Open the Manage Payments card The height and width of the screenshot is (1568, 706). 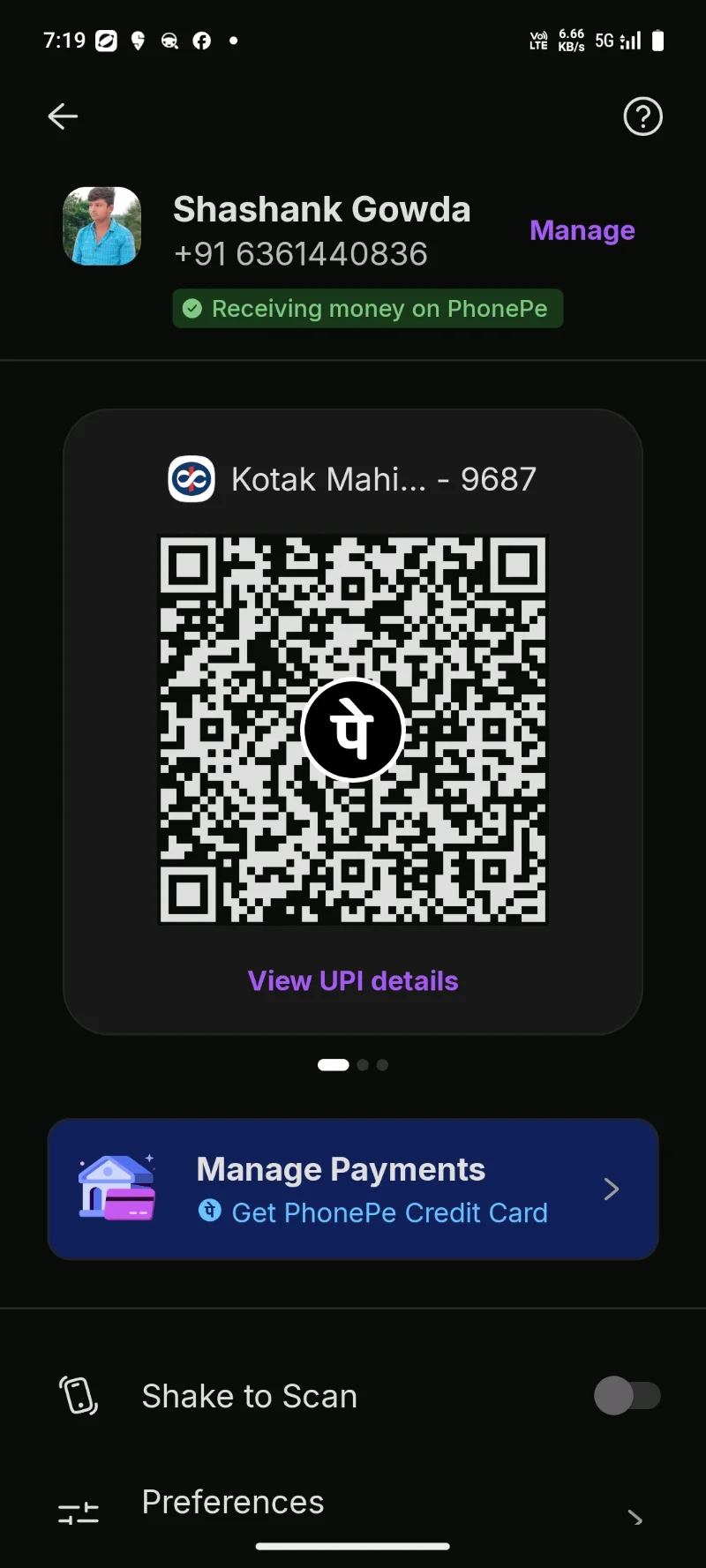click(353, 1189)
